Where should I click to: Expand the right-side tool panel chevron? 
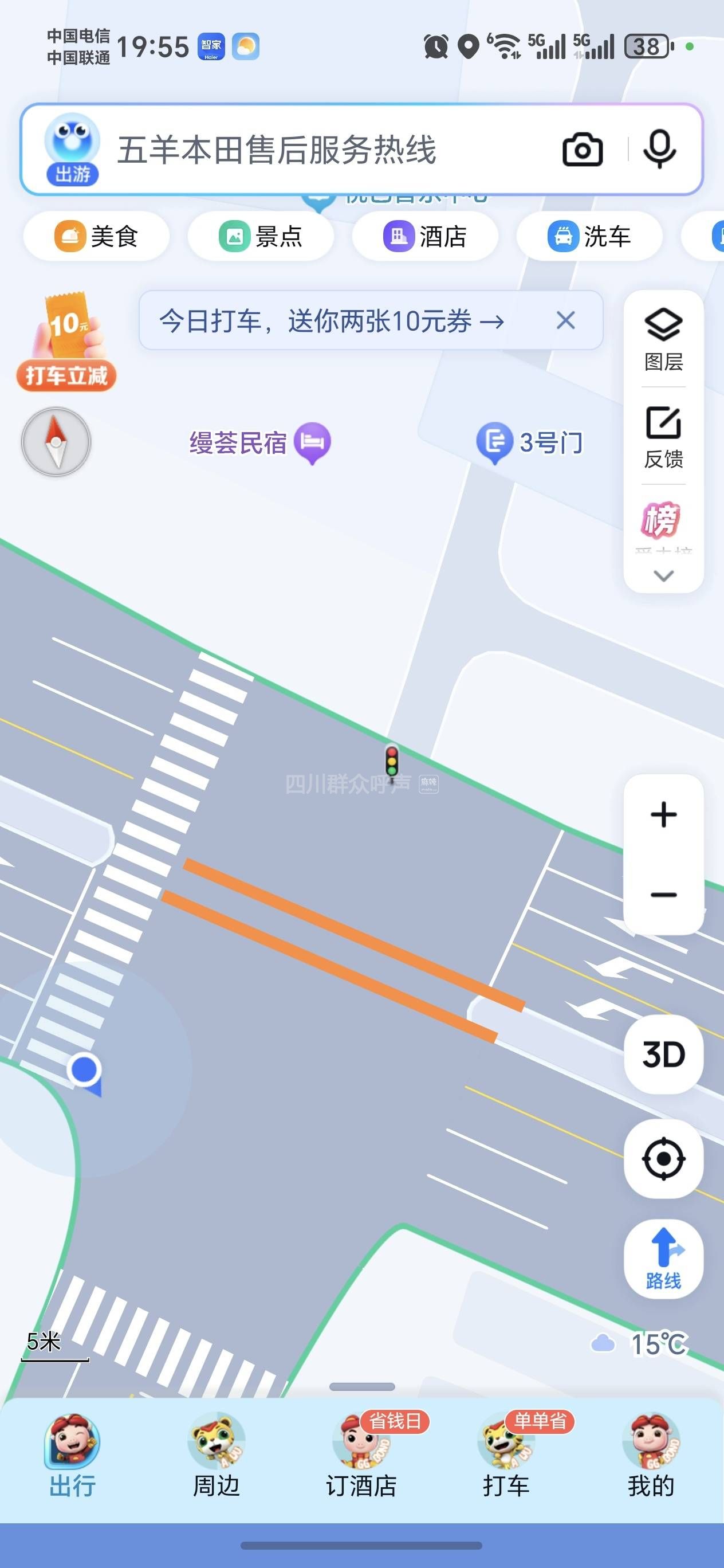663,575
